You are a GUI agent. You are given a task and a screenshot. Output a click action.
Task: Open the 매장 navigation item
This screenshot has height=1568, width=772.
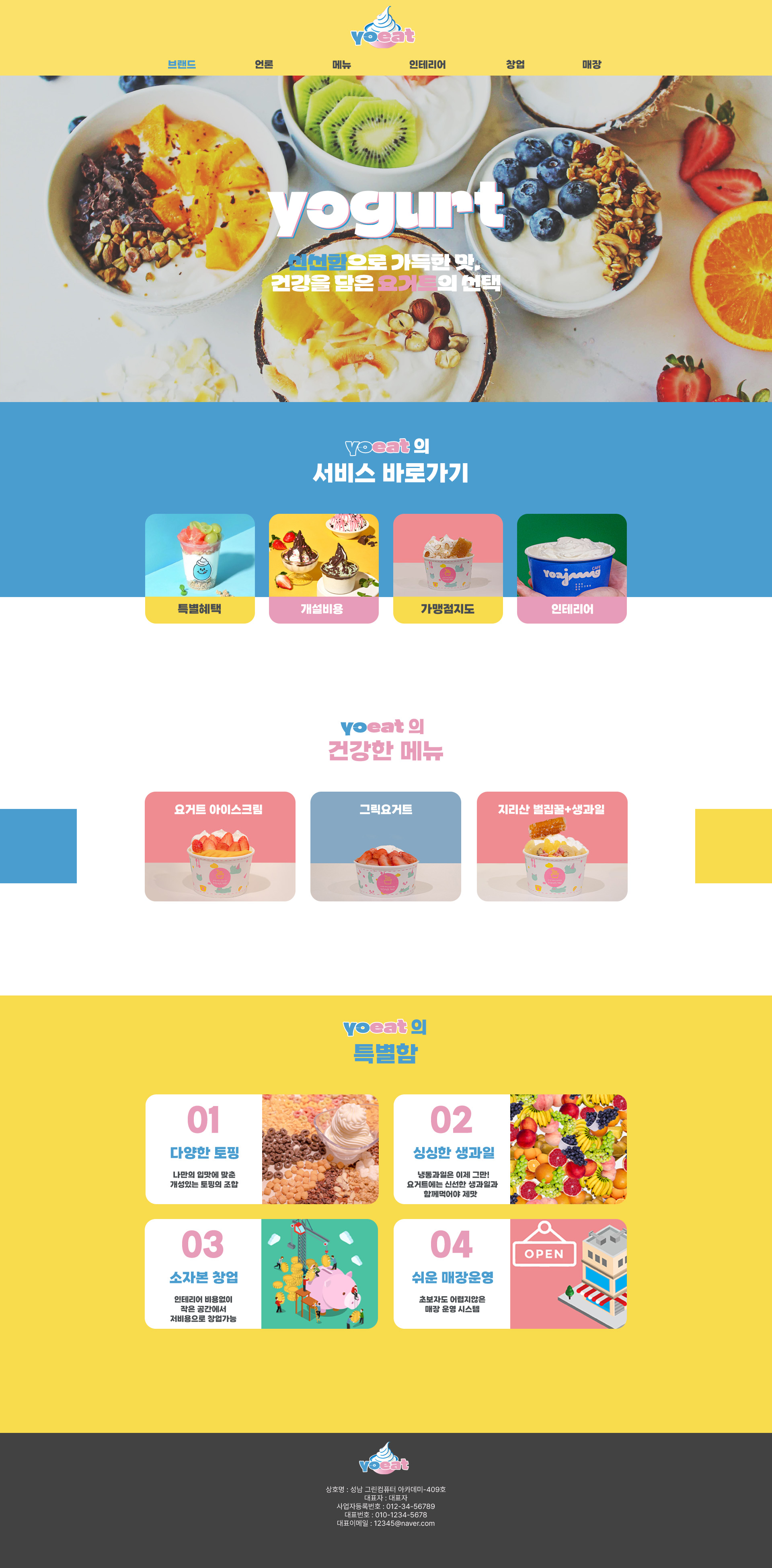point(591,64)
